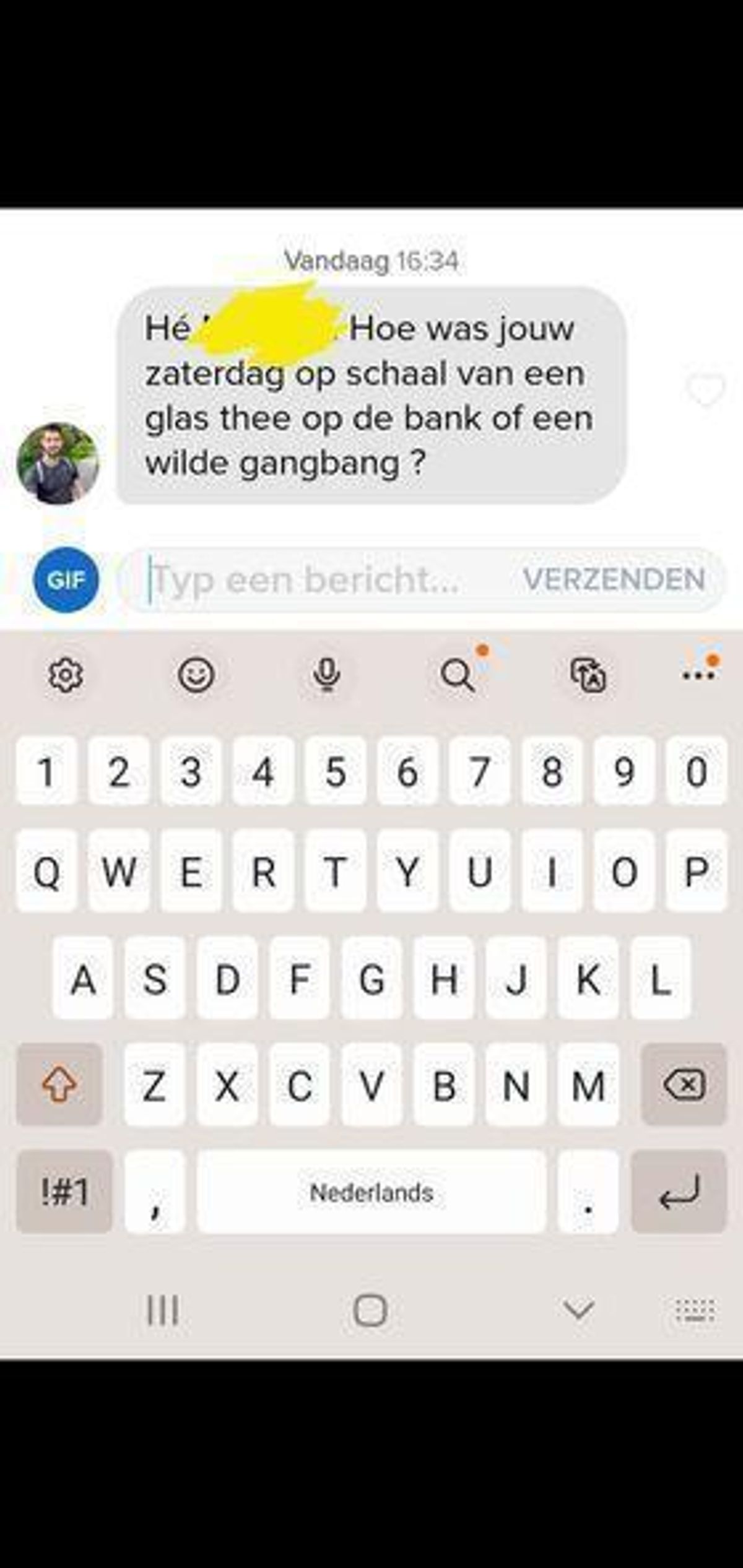Open the emoji picker on keyboard

click(x=196, y=674)
